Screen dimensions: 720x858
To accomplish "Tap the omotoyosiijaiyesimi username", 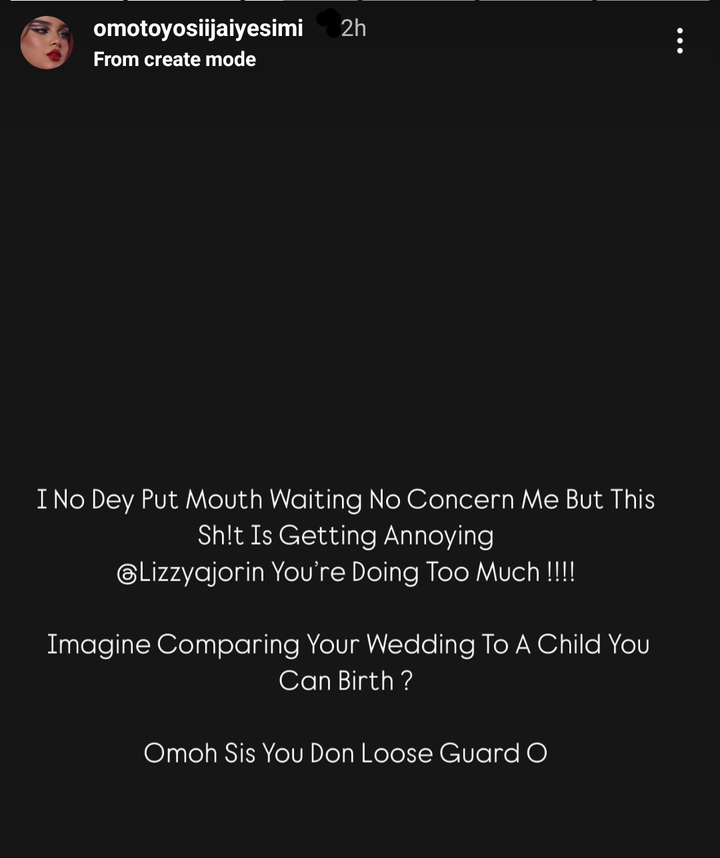I will (198, 29).
